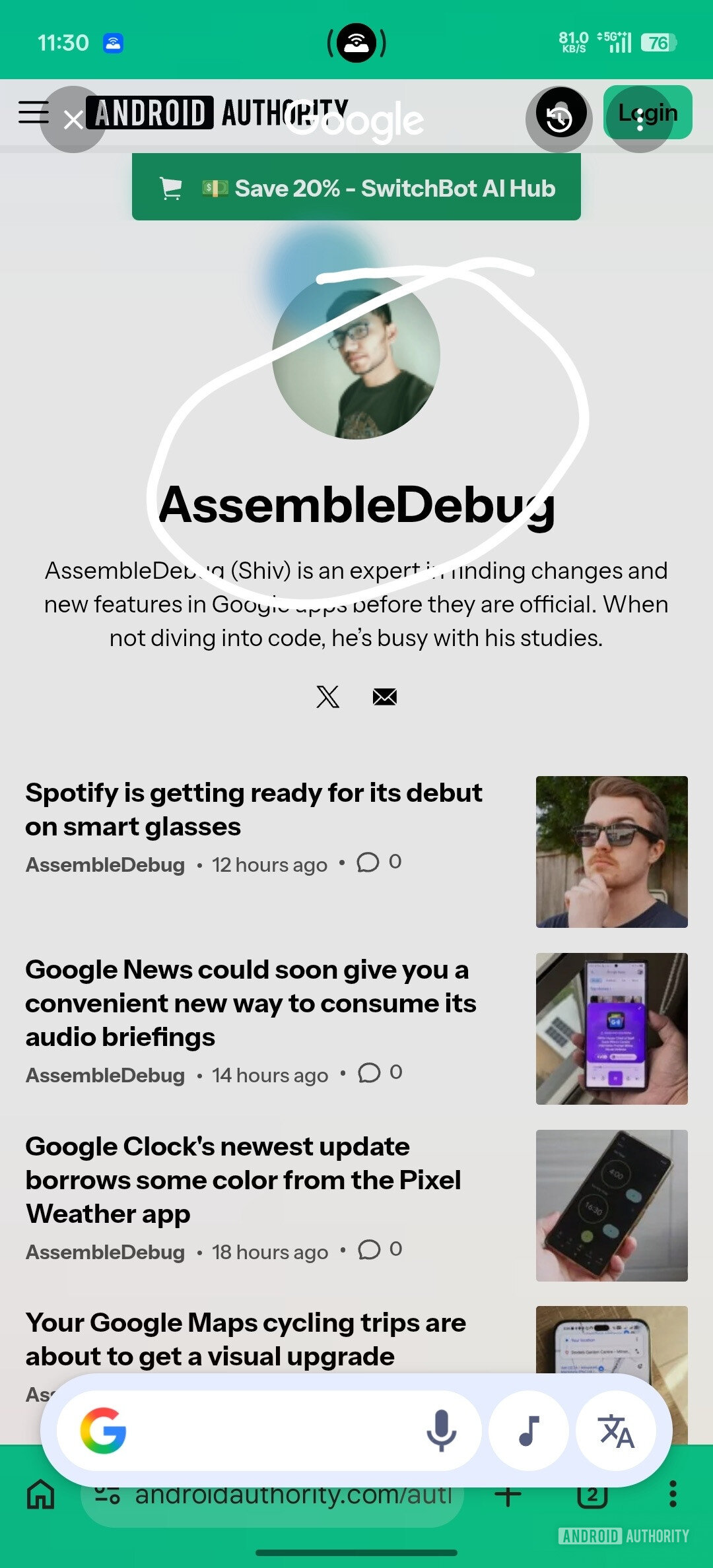
Task: View comments on the Spotify article
Action: point(379,862)
